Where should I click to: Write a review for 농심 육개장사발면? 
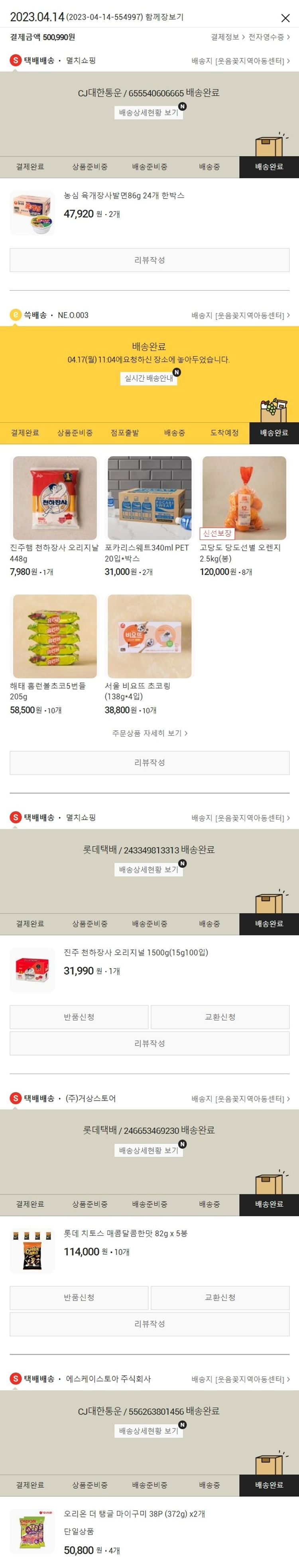click(149, 260)
